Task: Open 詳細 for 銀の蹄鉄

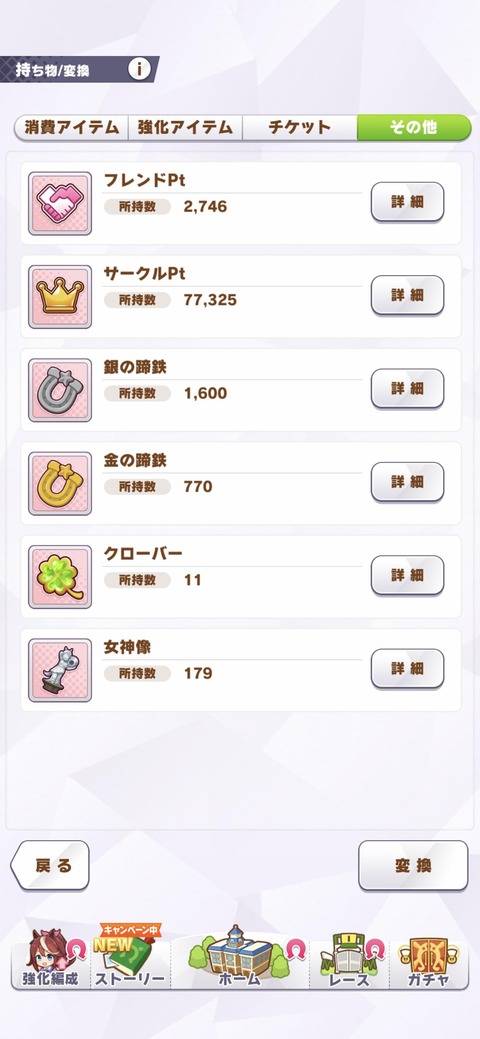Action: coord(407,388)
